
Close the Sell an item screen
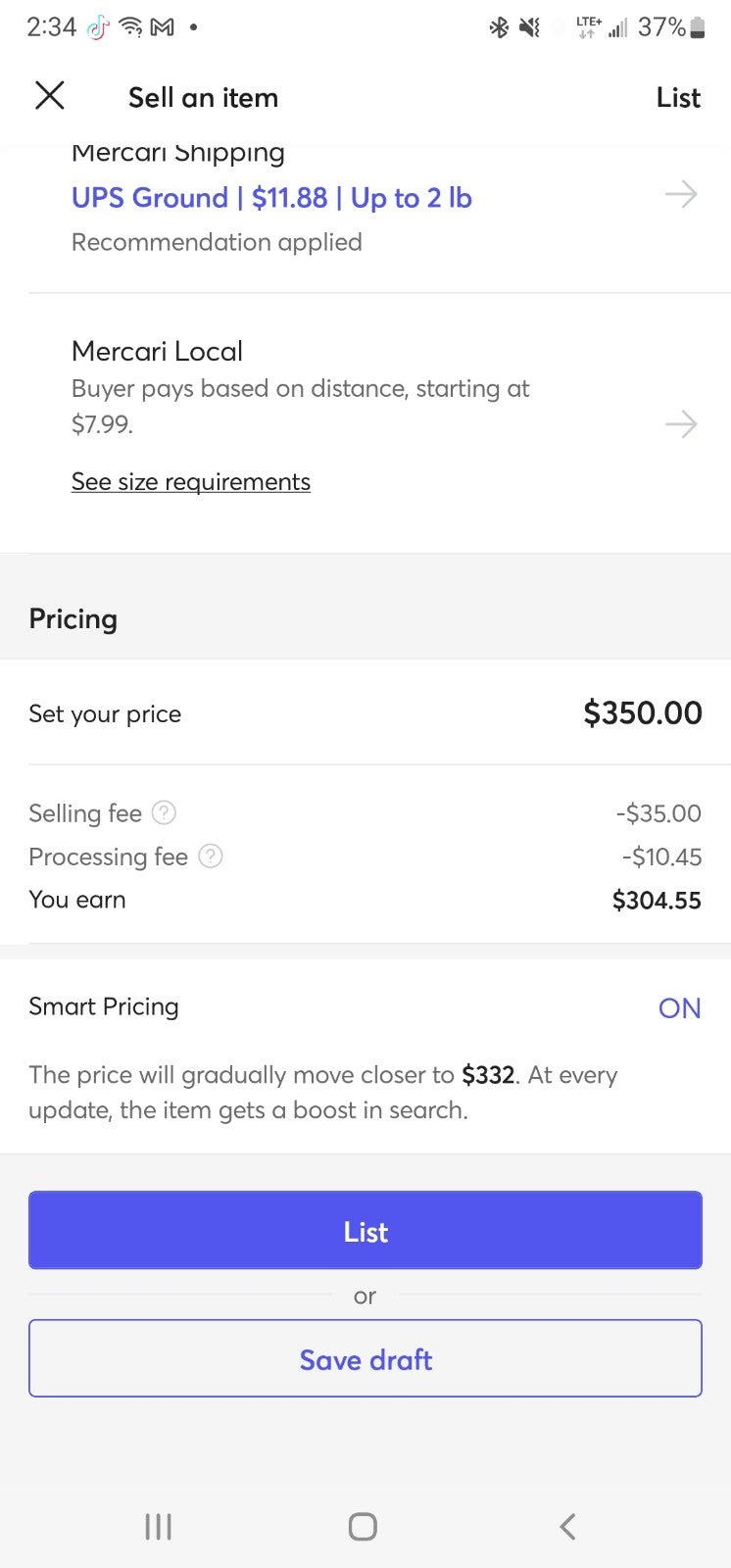coord(49,96)
